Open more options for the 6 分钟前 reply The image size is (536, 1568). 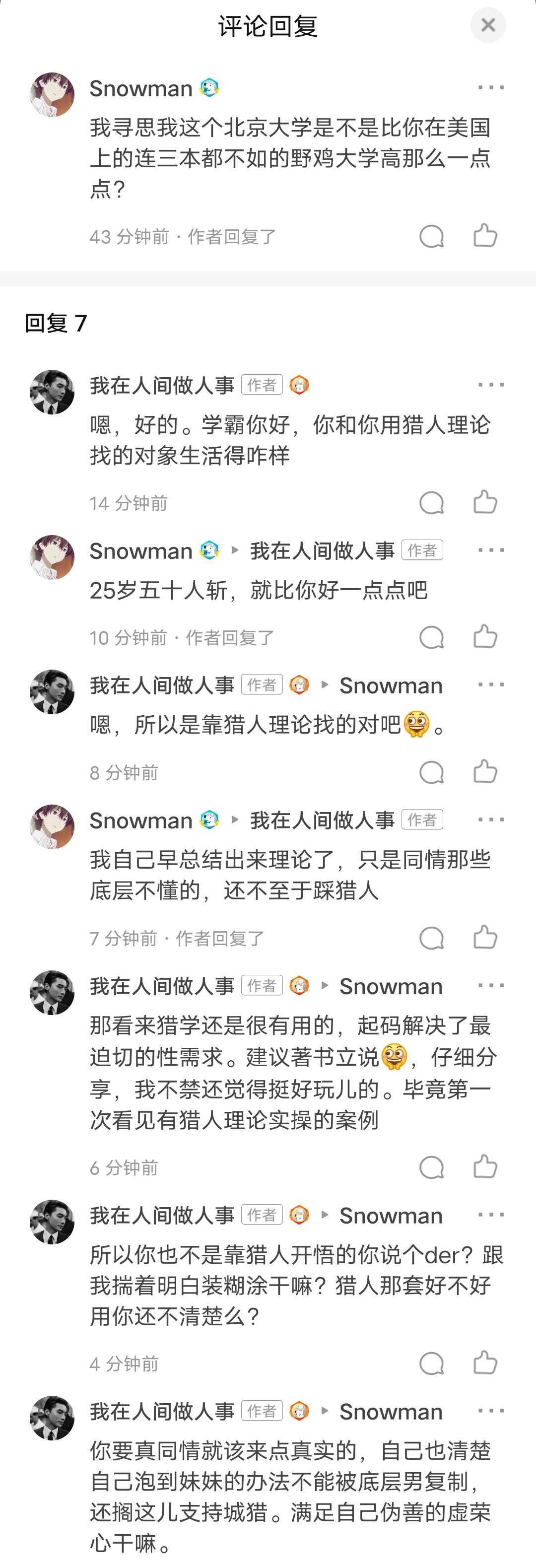490,985
